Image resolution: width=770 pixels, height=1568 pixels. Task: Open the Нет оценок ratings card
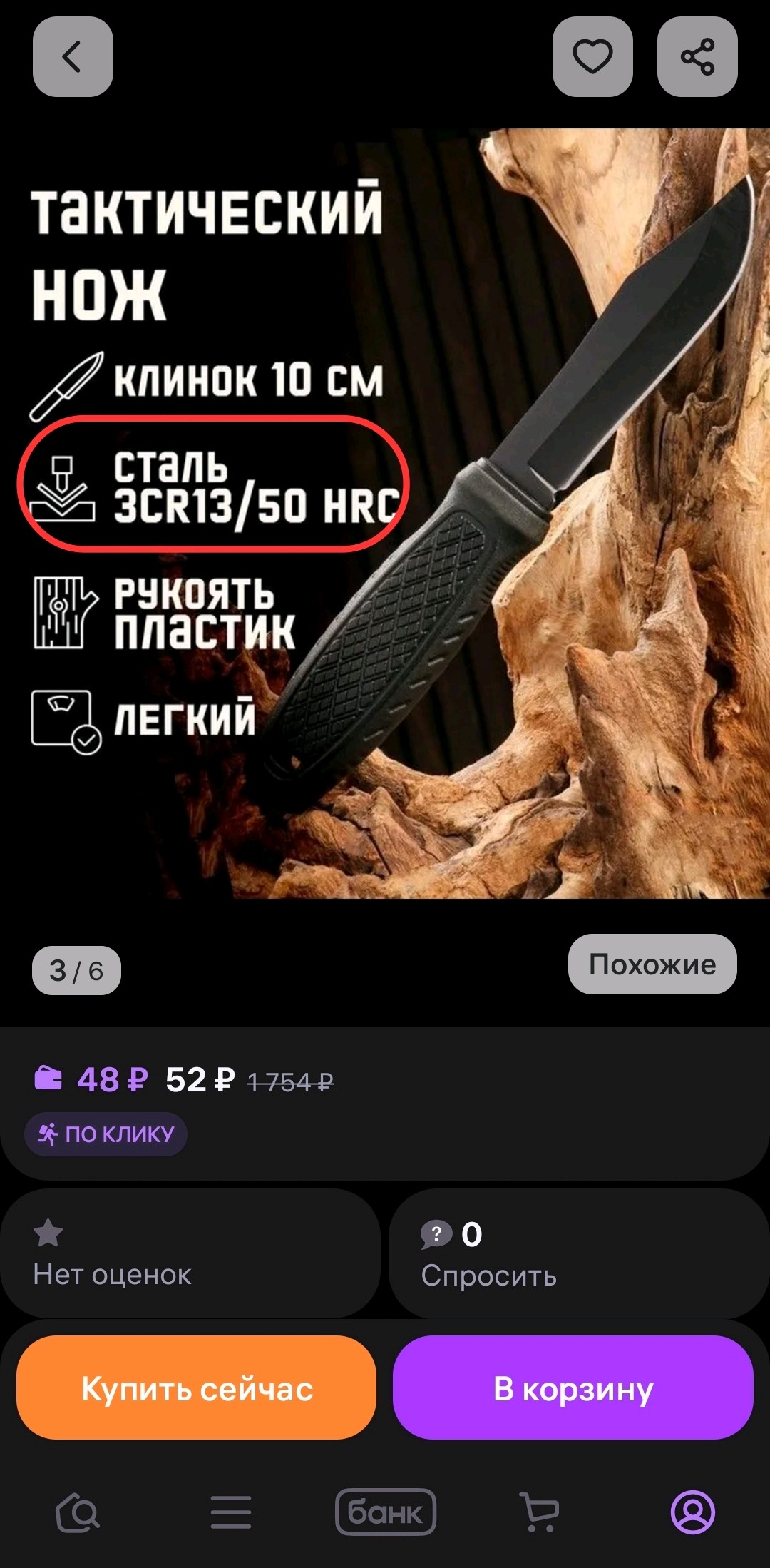[x=190, y=1254]
